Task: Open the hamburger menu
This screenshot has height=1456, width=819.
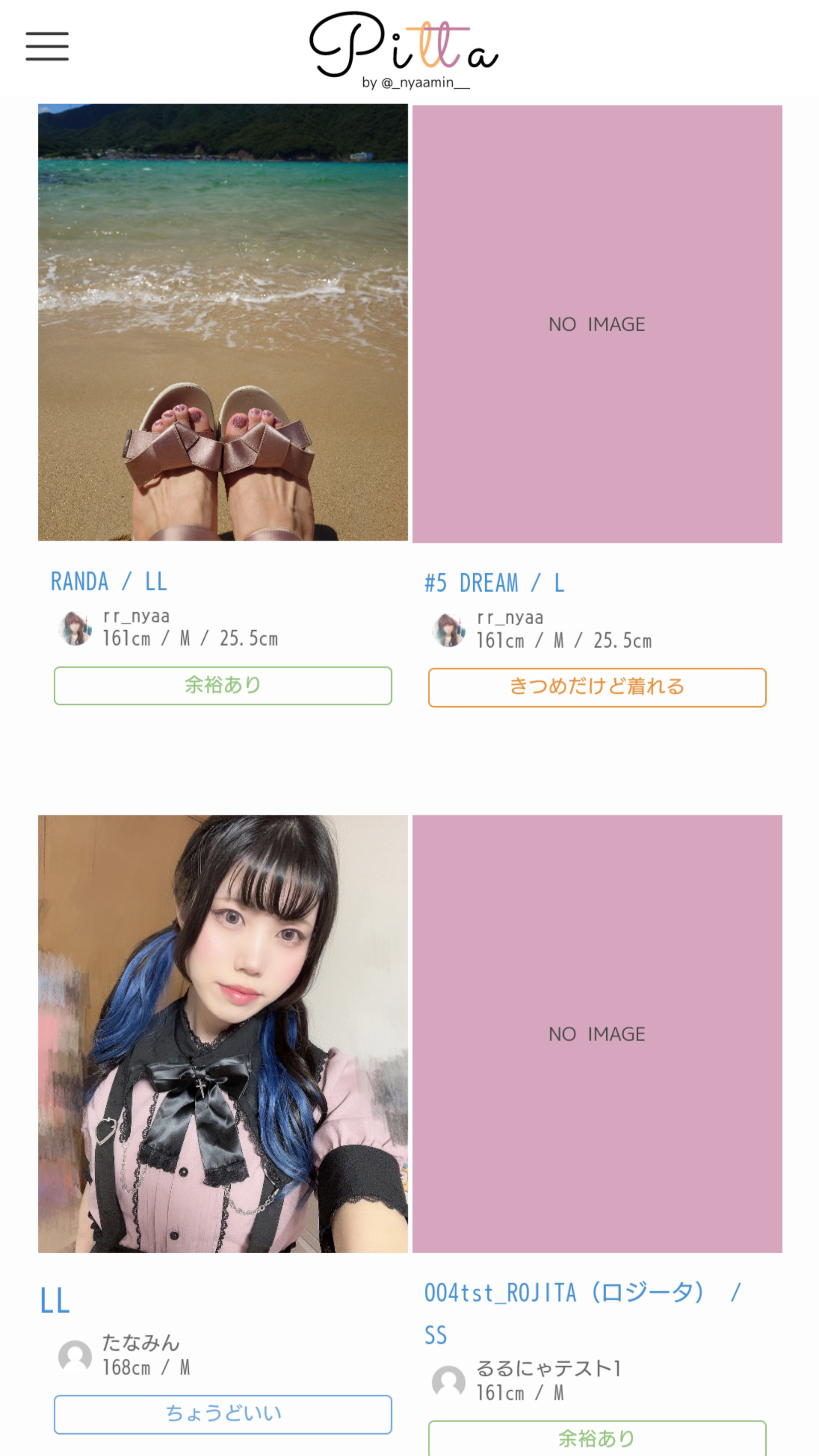Action: point(47,46)
